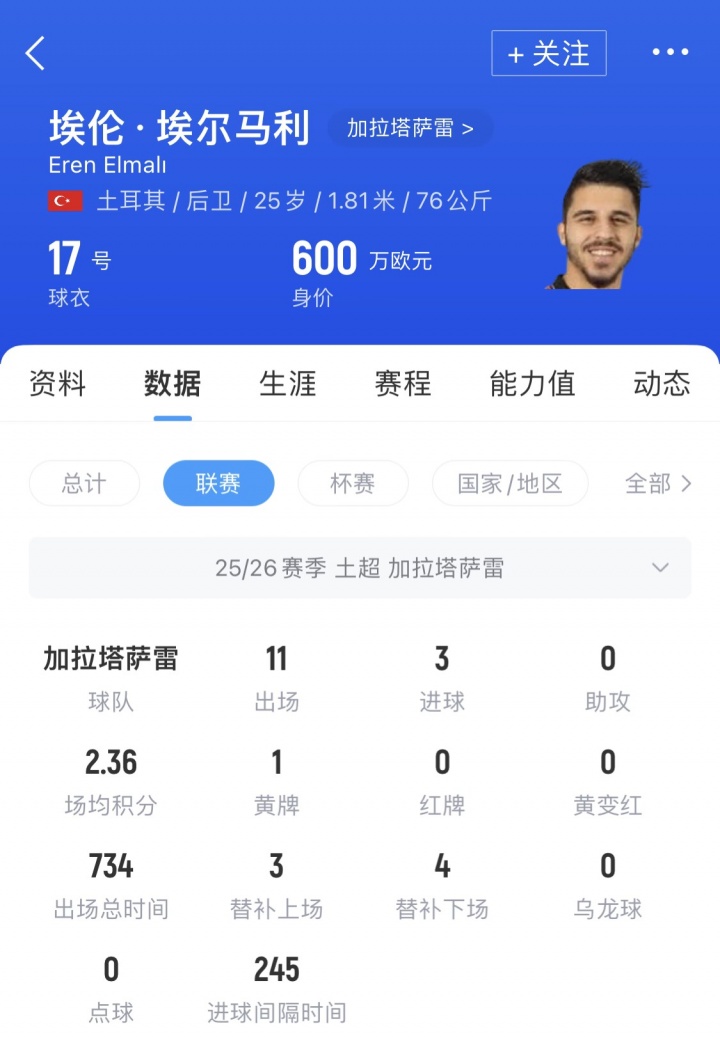Open the three-dot overflow menu
This screenshot has height=1045, width=720.
[670, 53]
